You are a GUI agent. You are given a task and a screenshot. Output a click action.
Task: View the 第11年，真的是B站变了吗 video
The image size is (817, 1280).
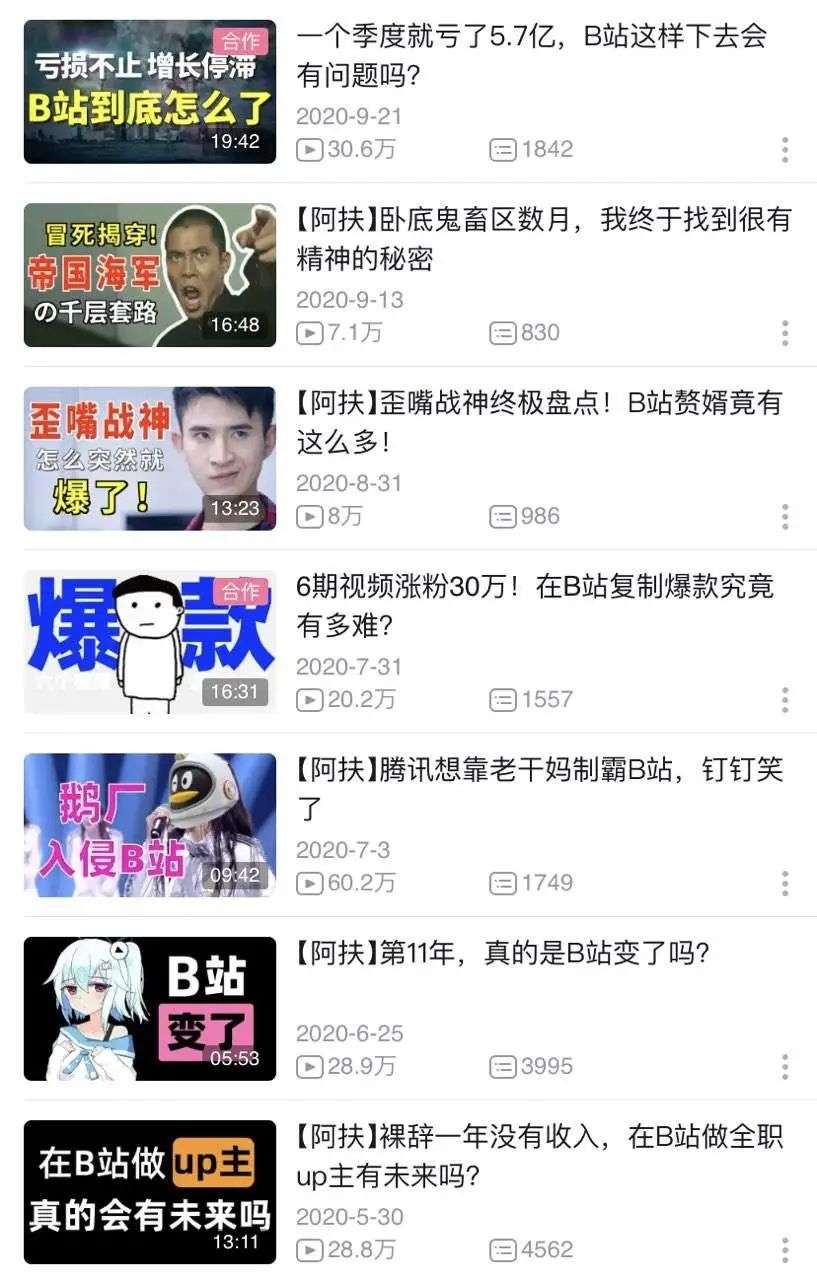pyautogui.click(x=502, y=954)
